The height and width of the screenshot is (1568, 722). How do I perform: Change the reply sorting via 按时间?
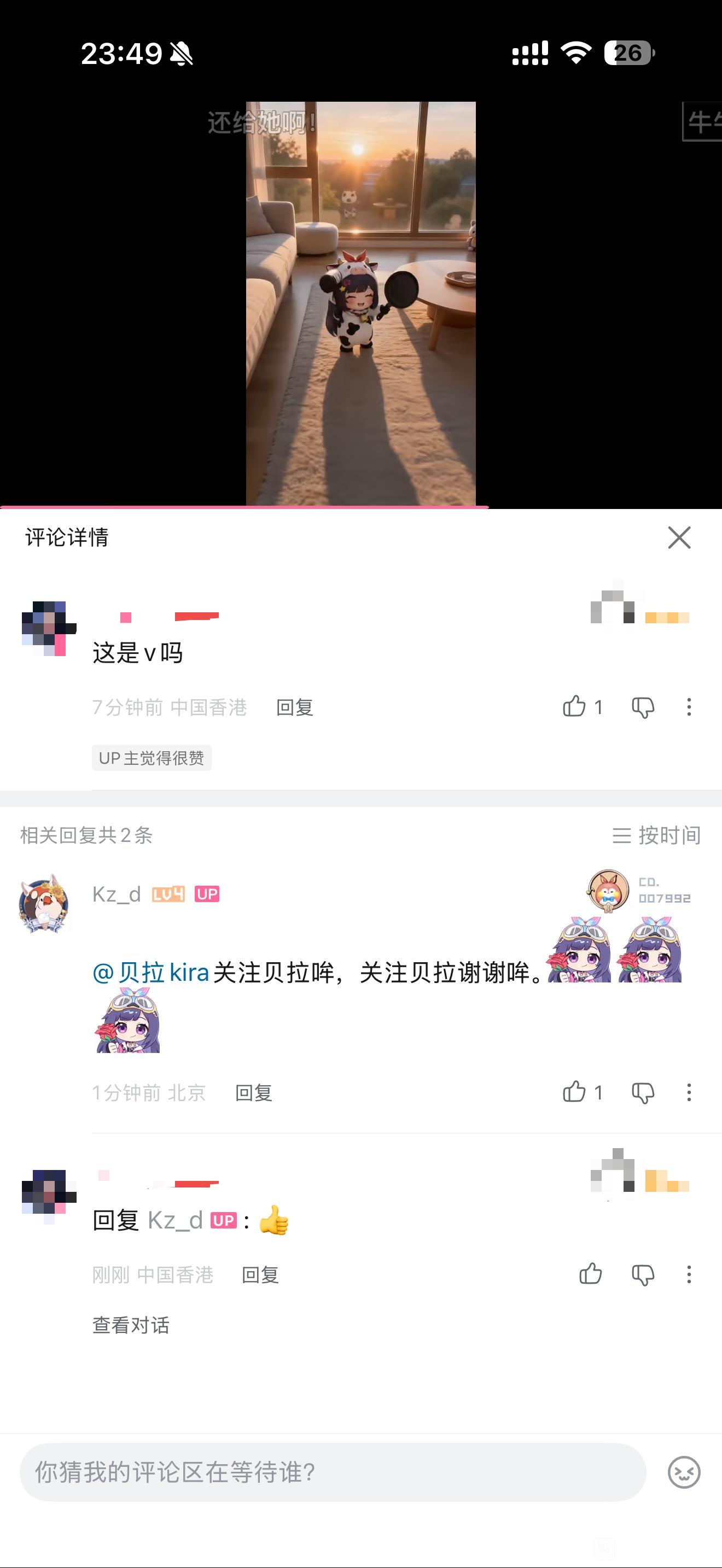tap(656, 835)
